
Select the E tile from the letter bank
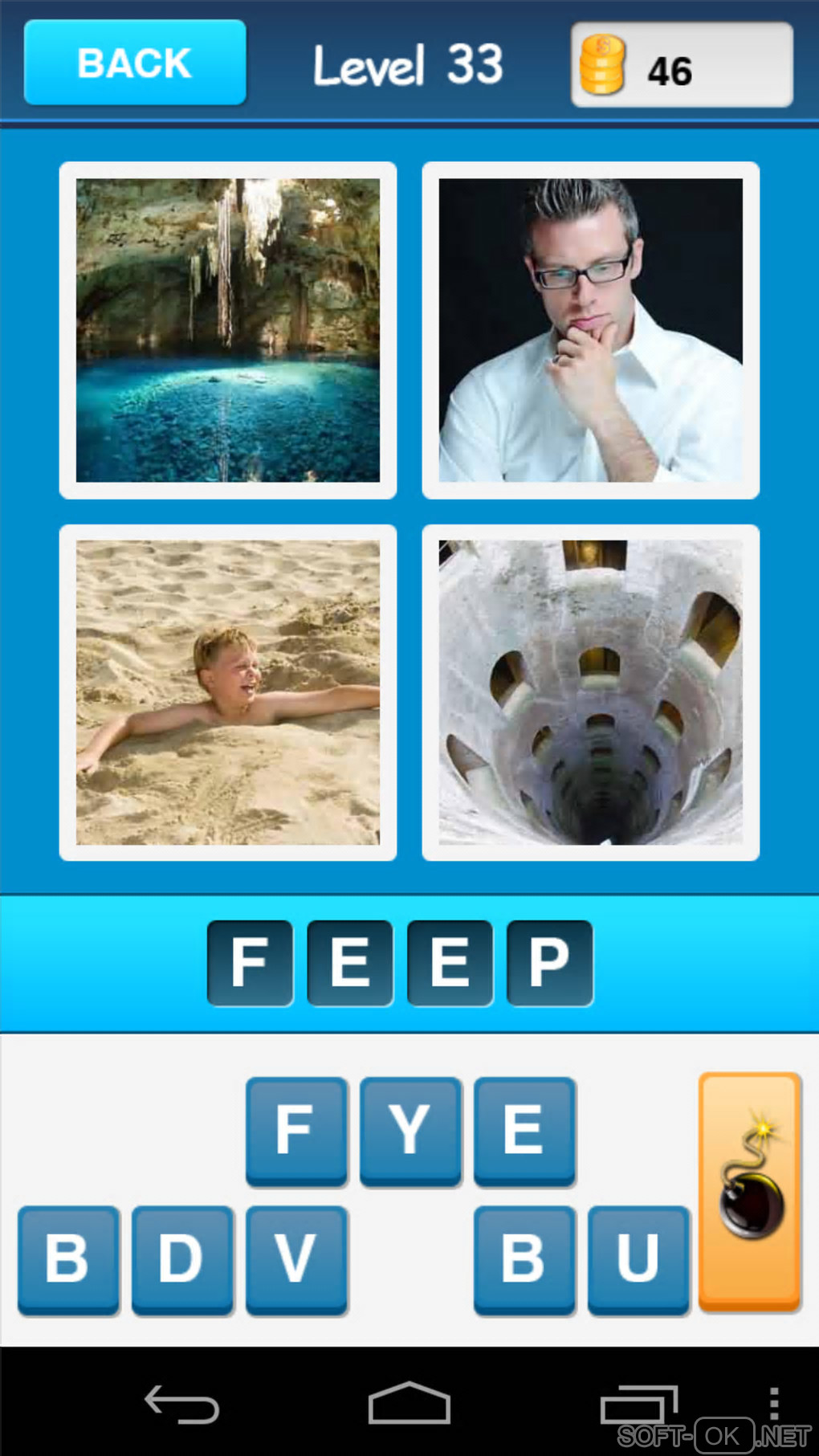[x=524, y=1130]
